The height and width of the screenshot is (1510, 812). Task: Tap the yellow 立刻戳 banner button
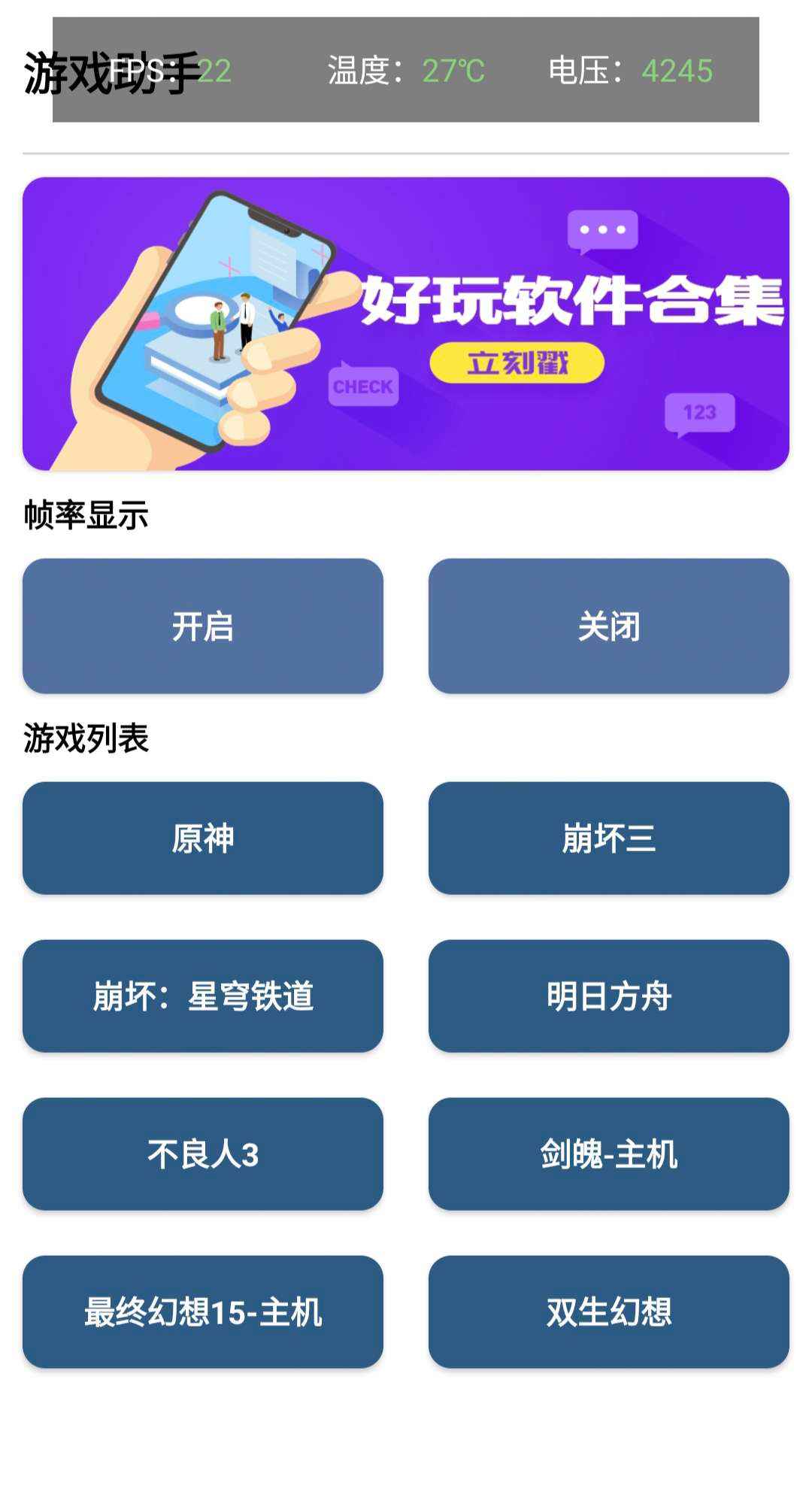[520, 362]
